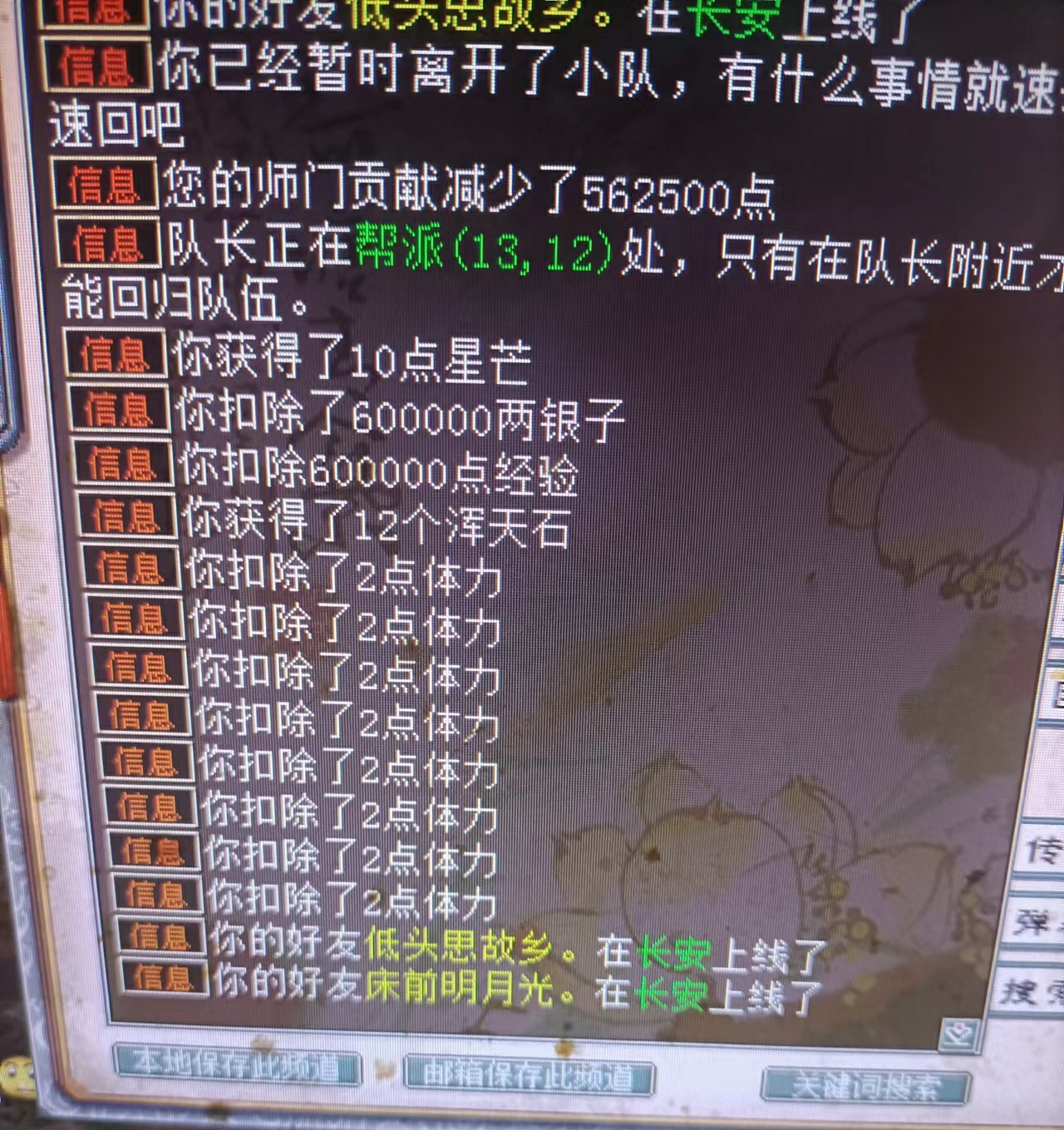Select the 搜 tab on the side
Screen dimensions: 1064x1130
[1035, 991]
